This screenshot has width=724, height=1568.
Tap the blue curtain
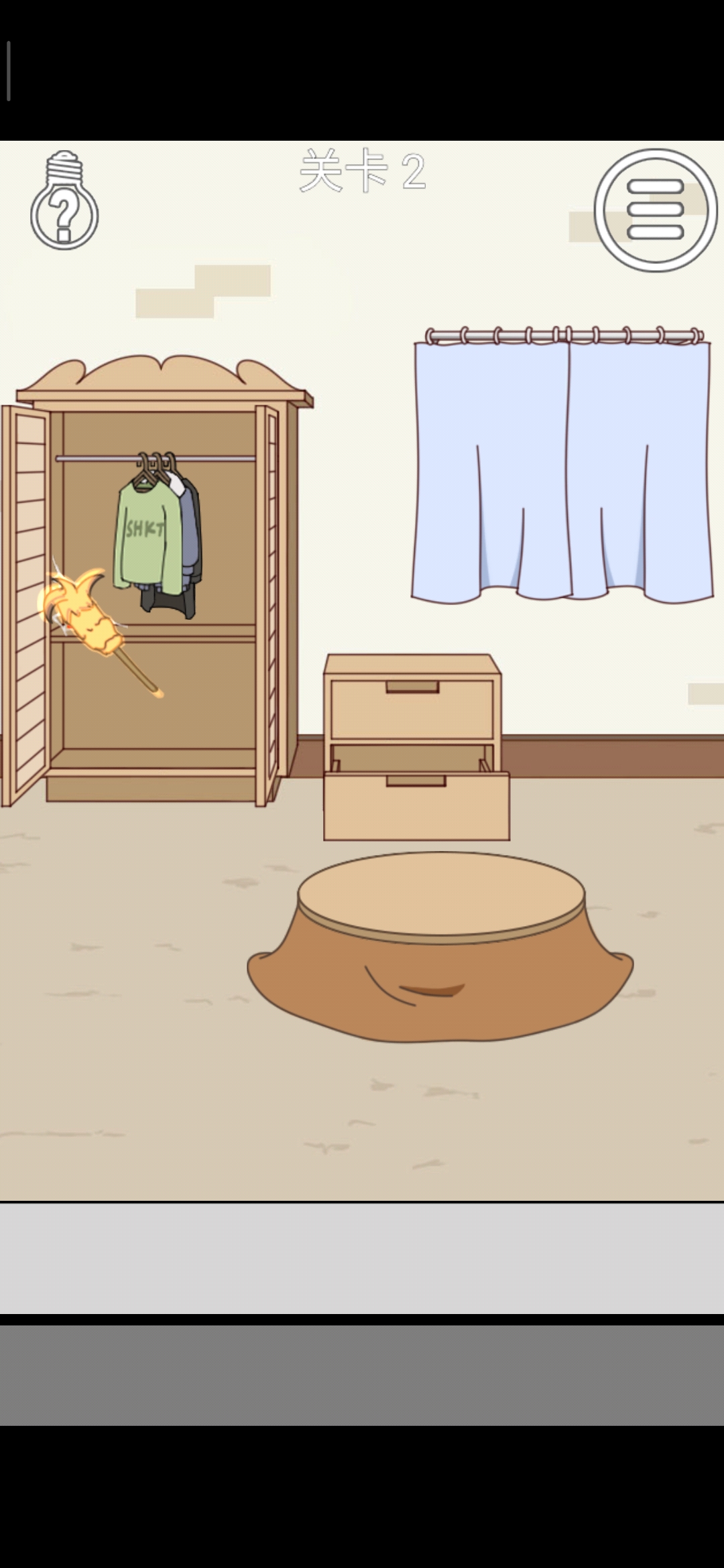[x=562, y=469]
